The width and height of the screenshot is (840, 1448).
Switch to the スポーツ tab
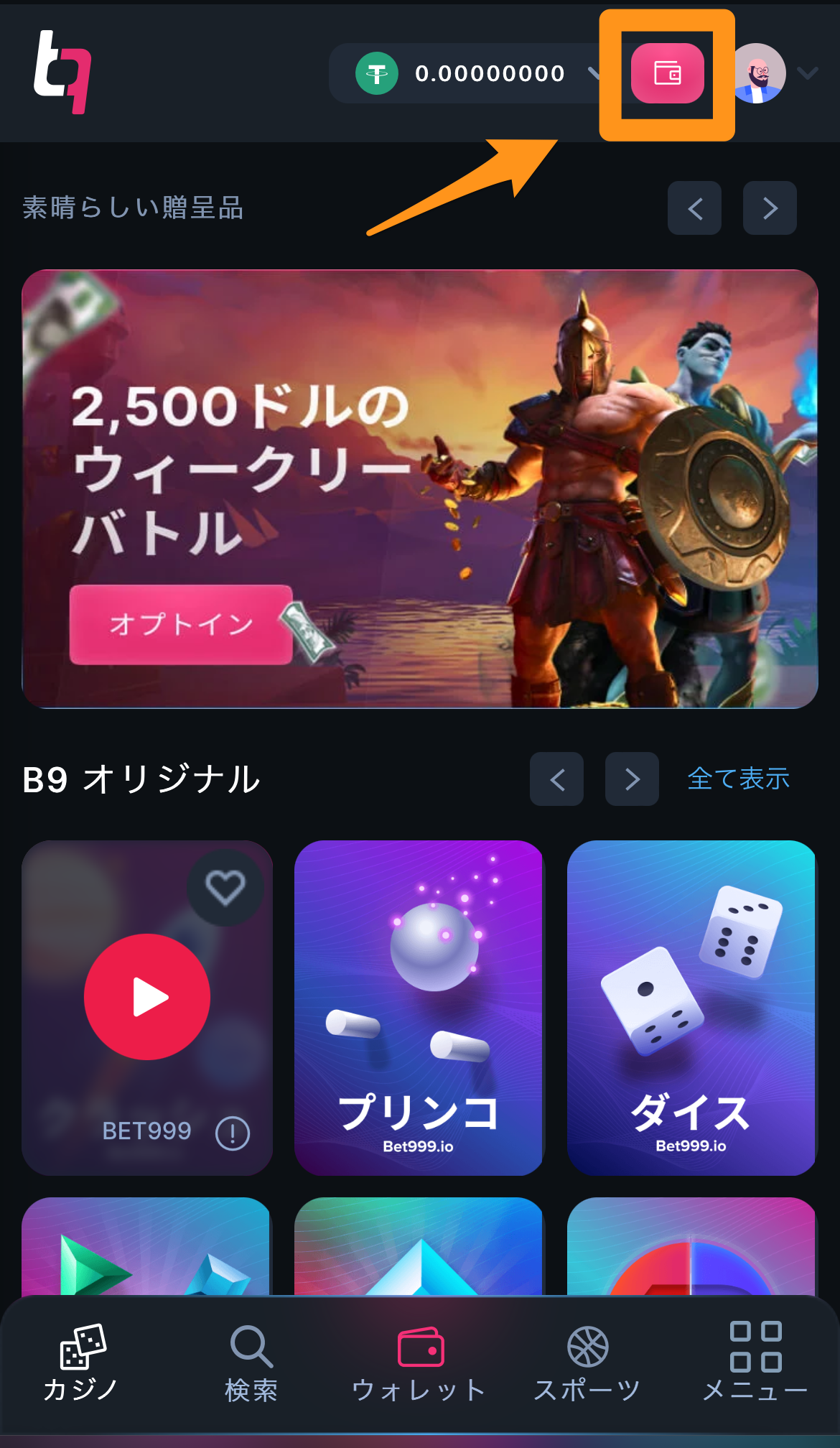[x=587, y=1363]
